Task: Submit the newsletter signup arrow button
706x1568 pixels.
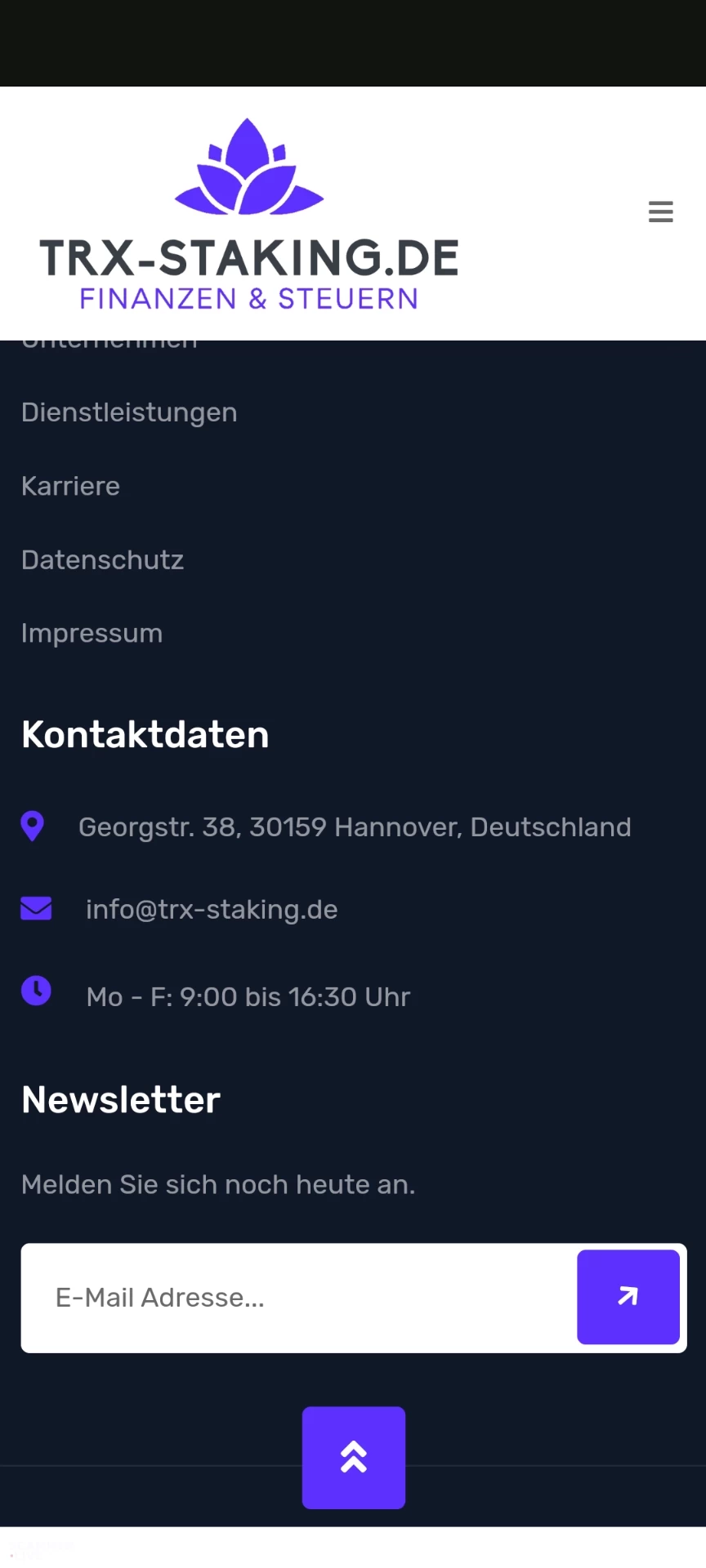Action: click(628, 1297)
